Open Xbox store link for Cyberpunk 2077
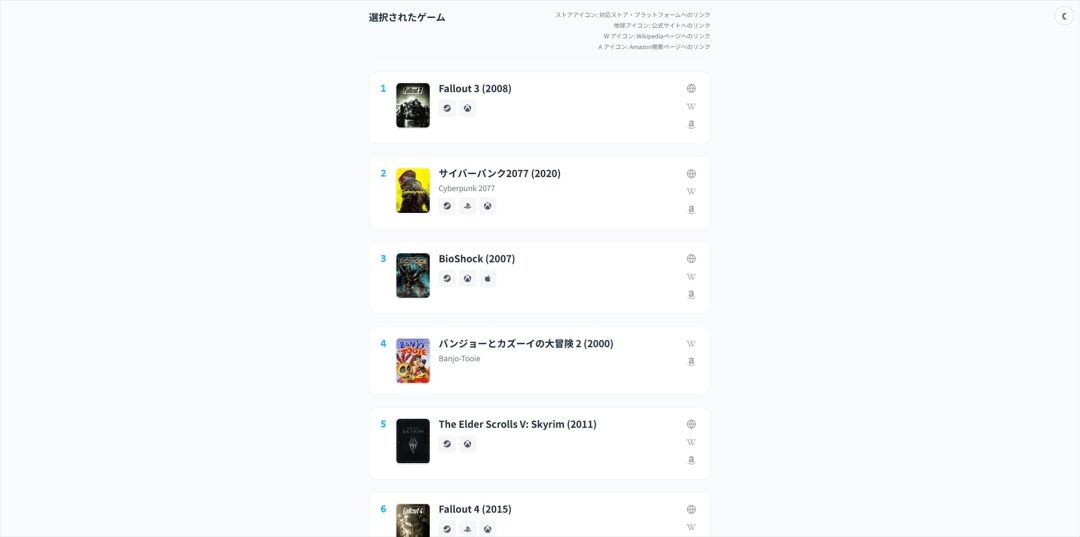The height and width of the screenshot is (537, 1080). pos(487,206)
